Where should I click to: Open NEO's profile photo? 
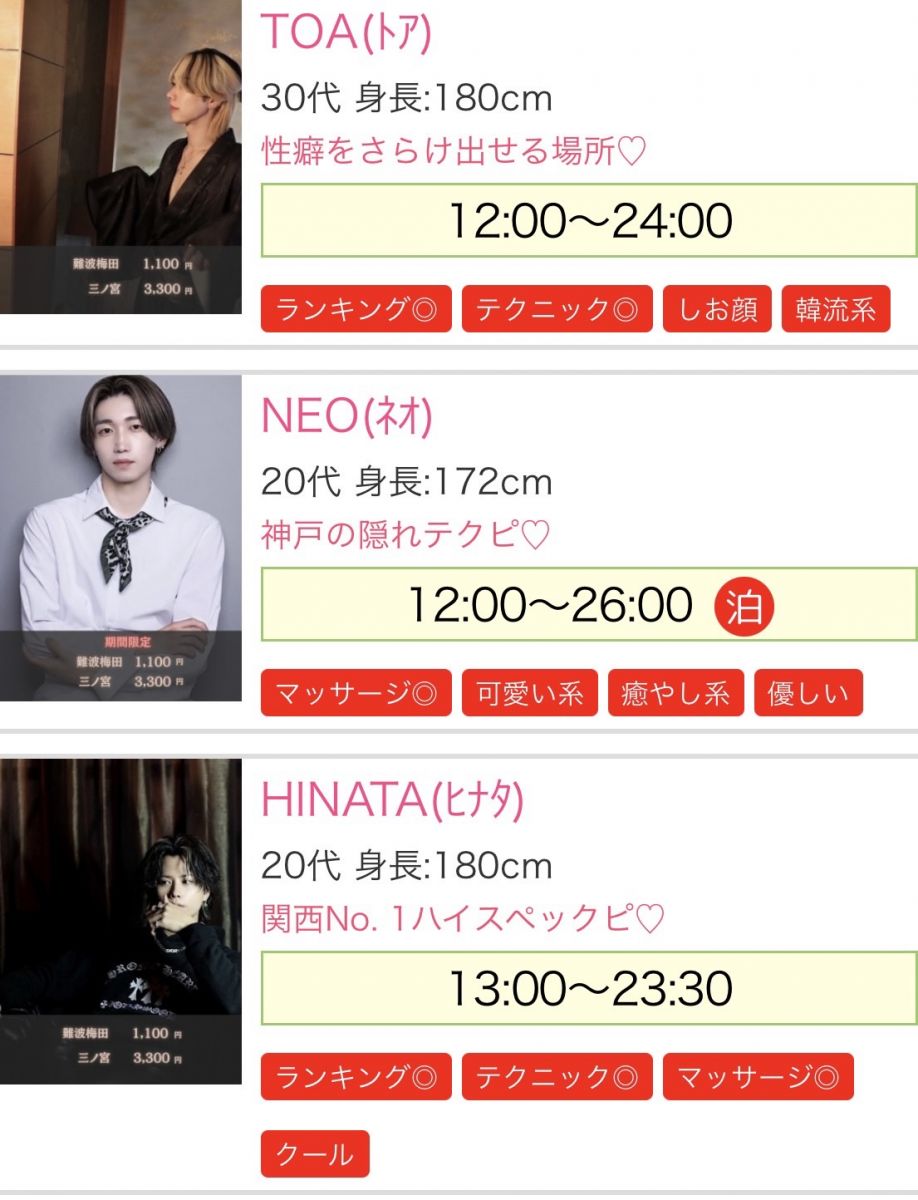click(120, 537)
